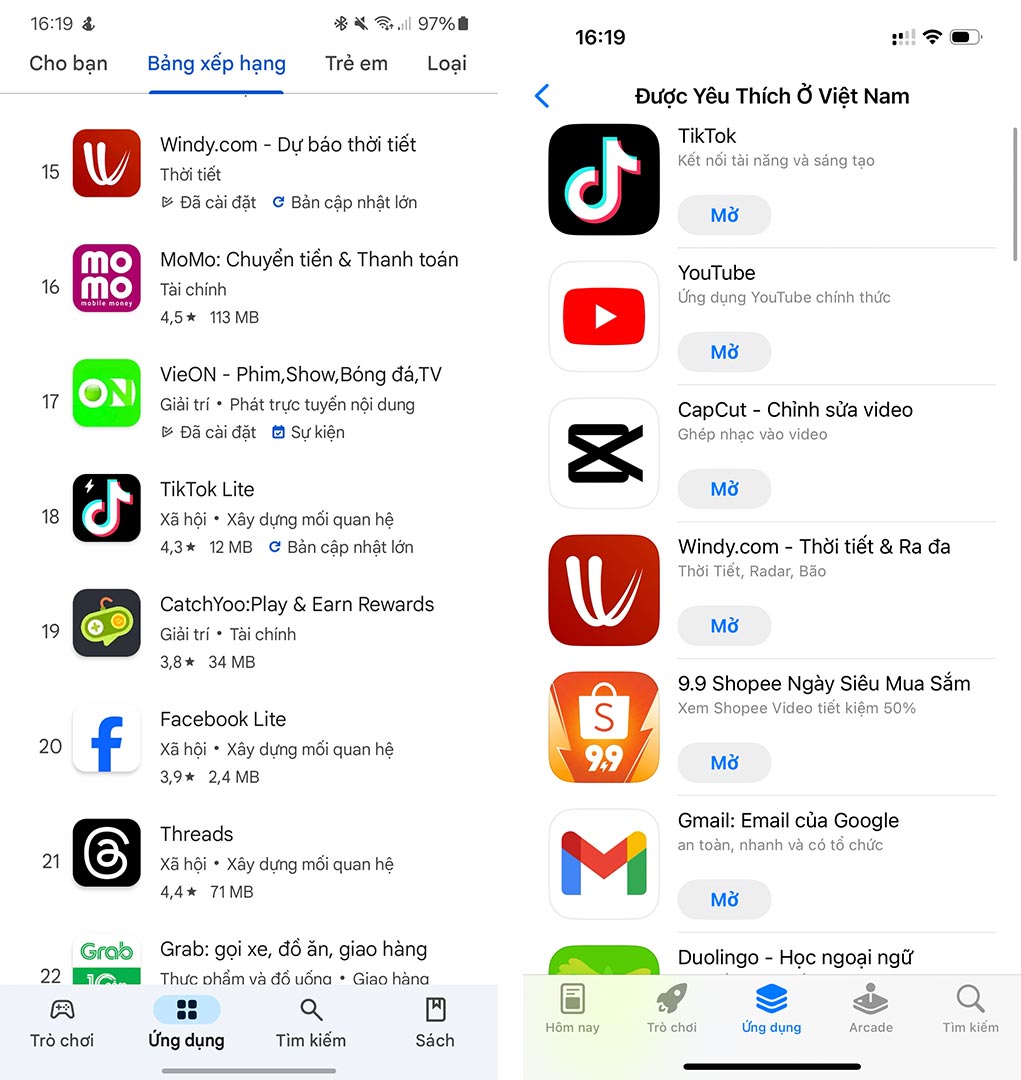Open the VieON app listing

coord(300,375)
